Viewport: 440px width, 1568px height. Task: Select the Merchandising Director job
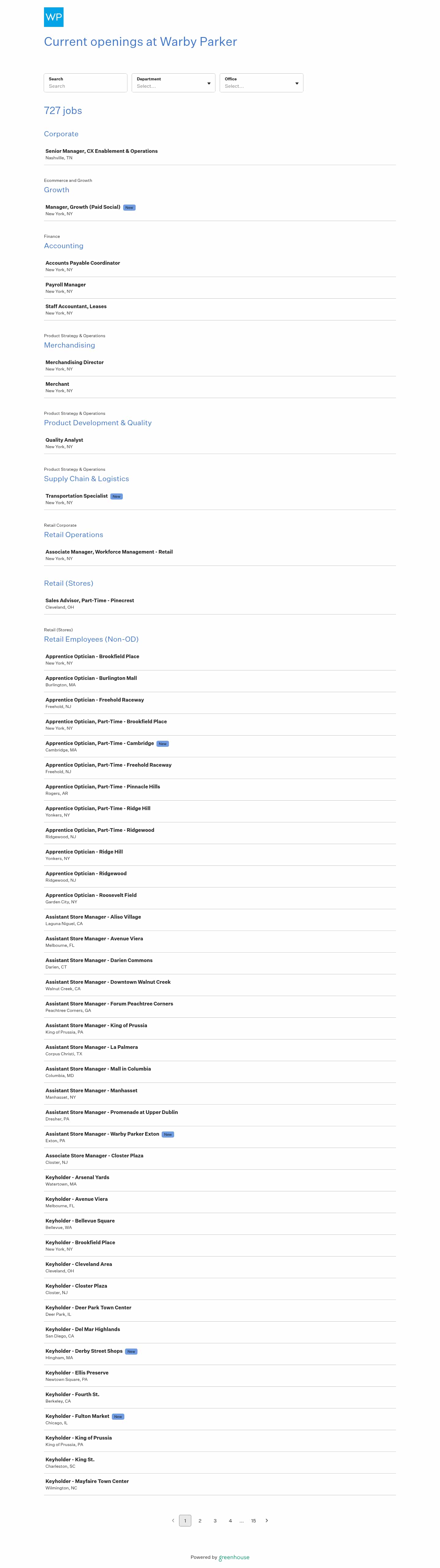coord(74,362)
